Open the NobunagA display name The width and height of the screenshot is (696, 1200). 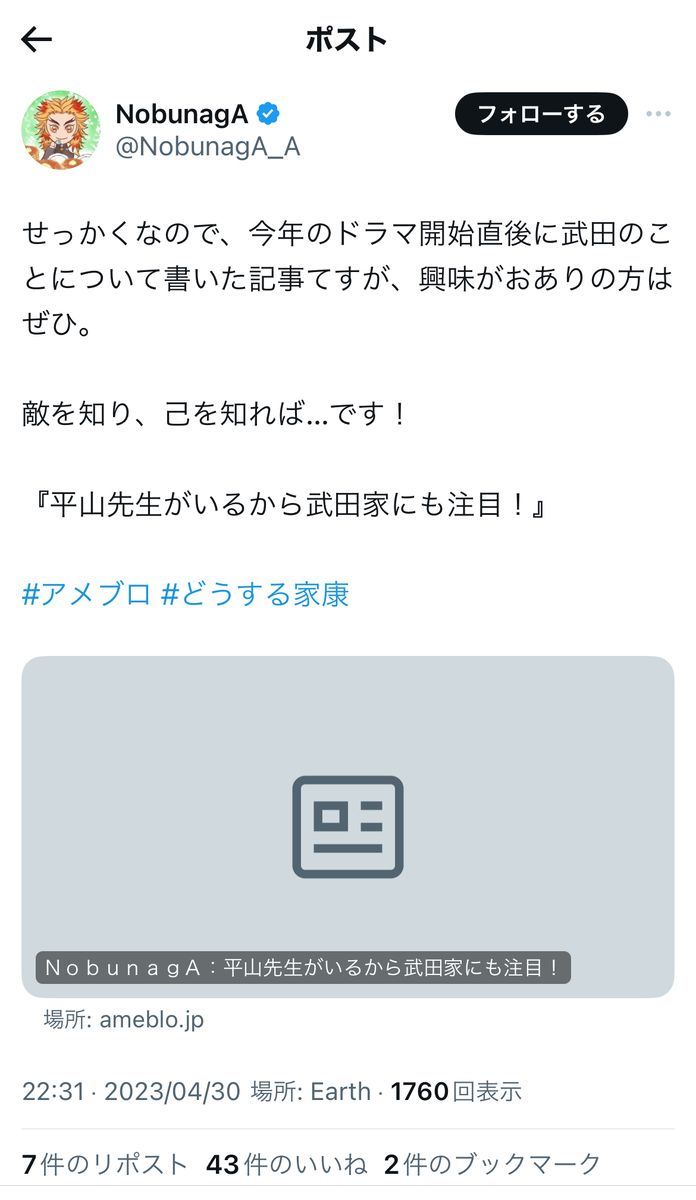[x=182, y=114]
